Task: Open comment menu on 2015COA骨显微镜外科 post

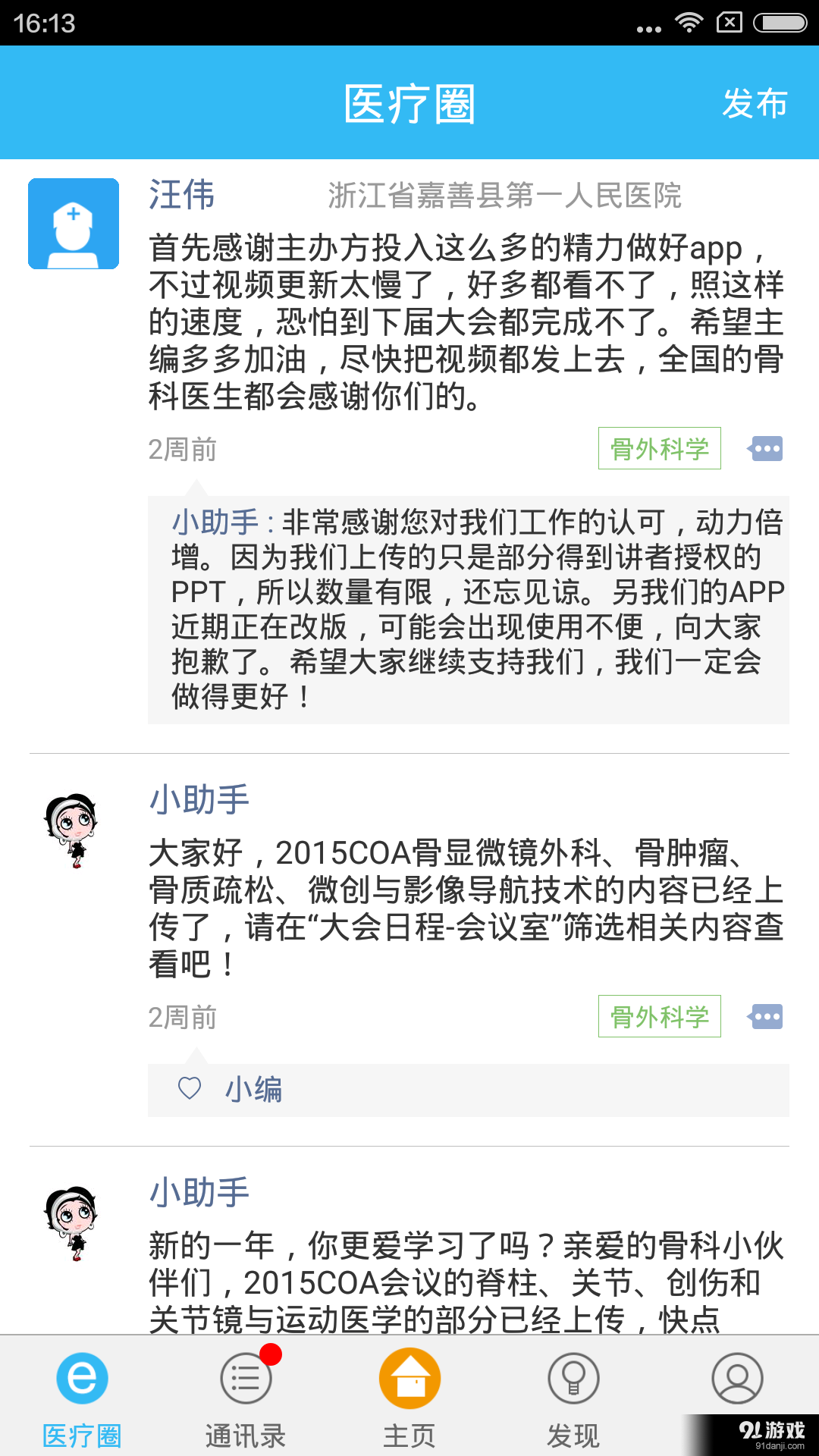Action: [x=765, y=1016]
